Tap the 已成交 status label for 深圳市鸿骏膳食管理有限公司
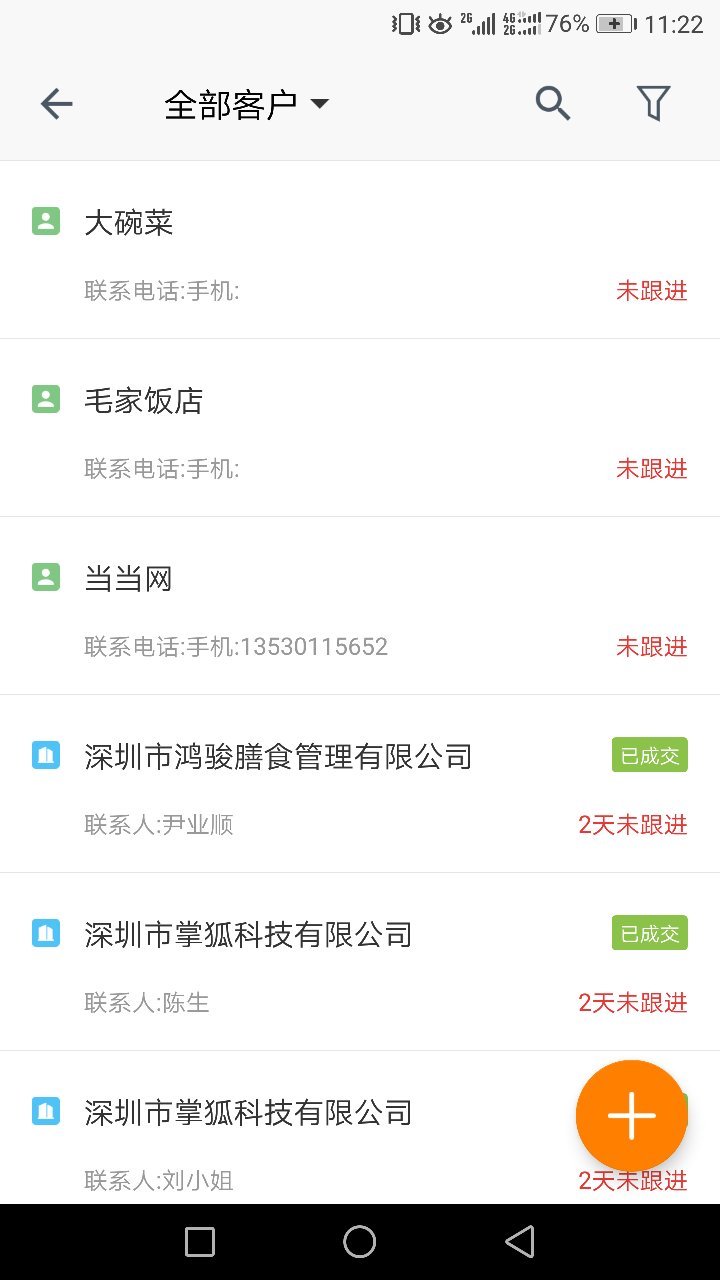The height and width of the screenshot is (1280, 720). click(649, 755)
